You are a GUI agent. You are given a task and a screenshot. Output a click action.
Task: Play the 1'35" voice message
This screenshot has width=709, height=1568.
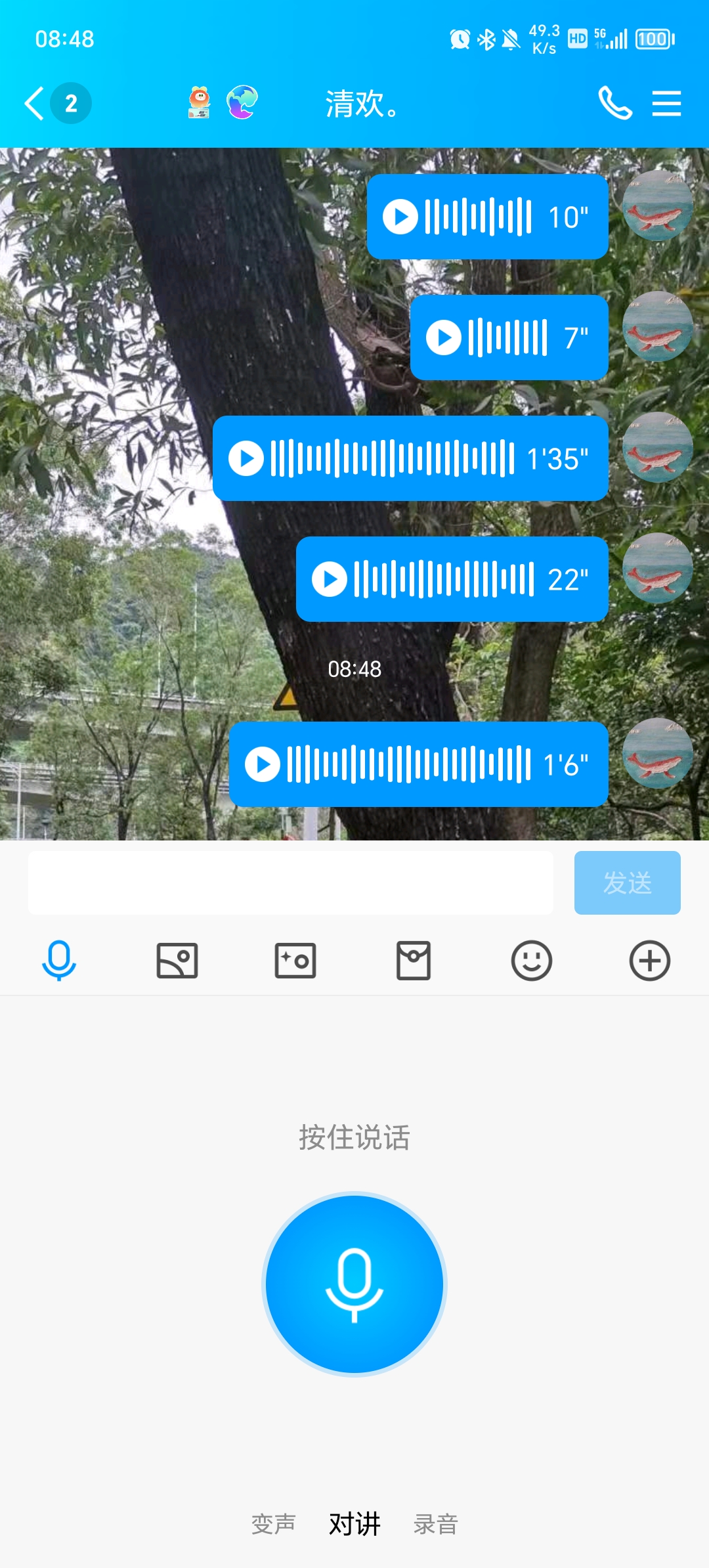click(246, 458)
